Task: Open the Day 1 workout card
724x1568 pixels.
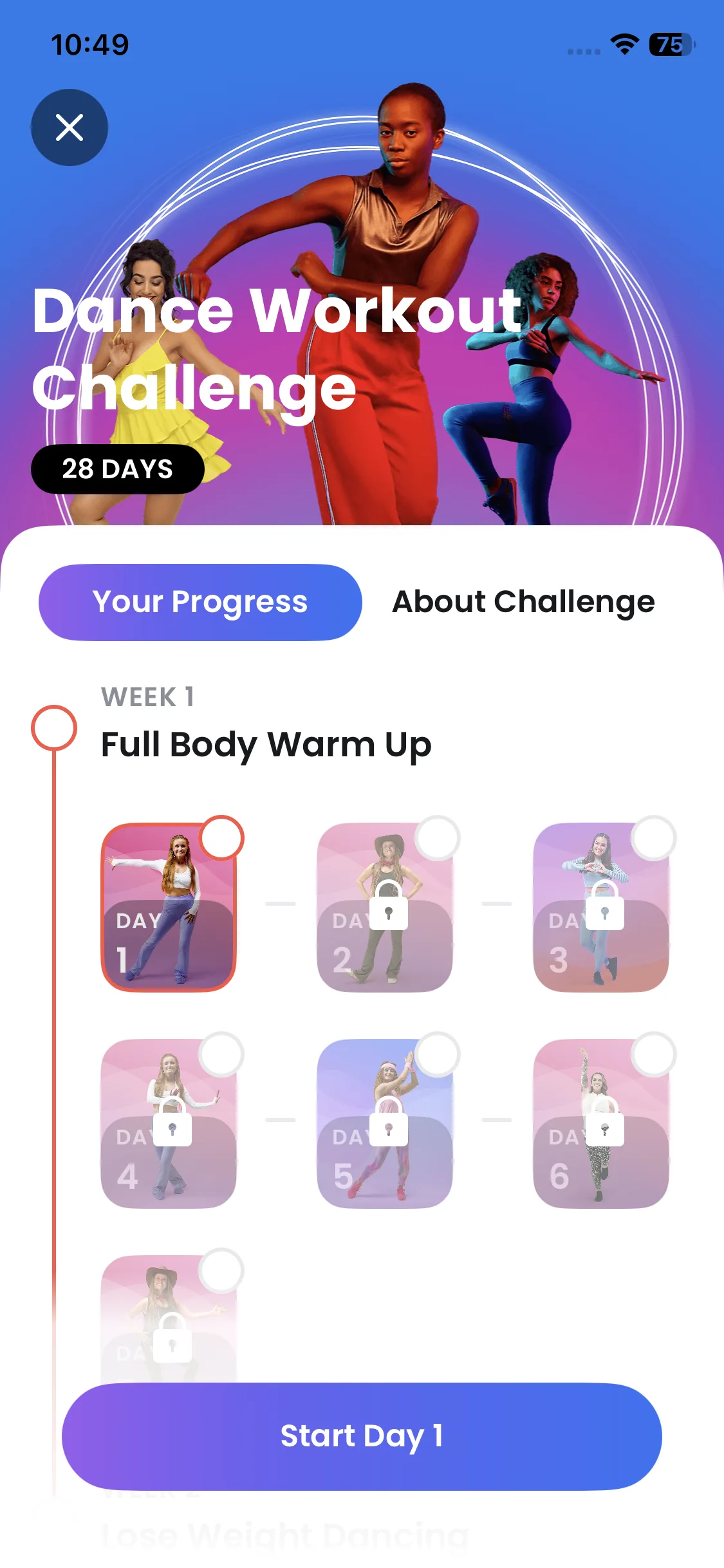Action: pos(169,908)
